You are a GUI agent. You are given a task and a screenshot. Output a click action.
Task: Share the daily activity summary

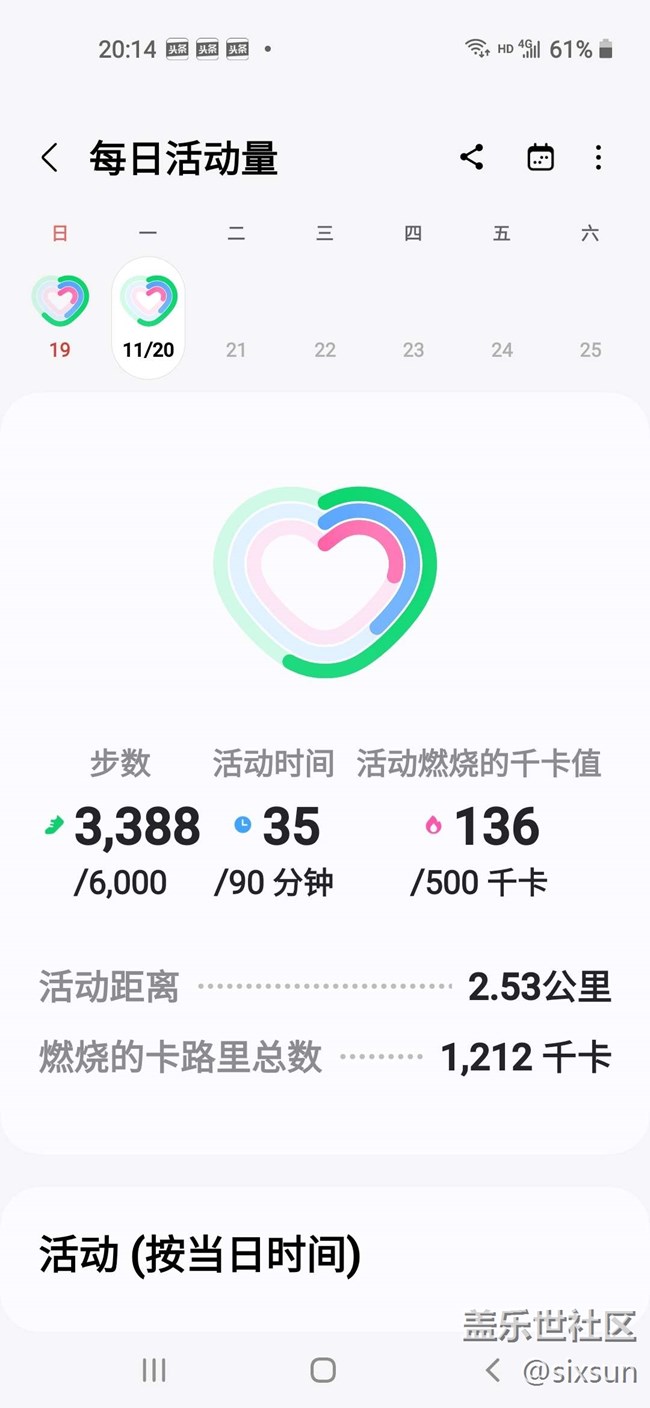(x=472, y=157)
